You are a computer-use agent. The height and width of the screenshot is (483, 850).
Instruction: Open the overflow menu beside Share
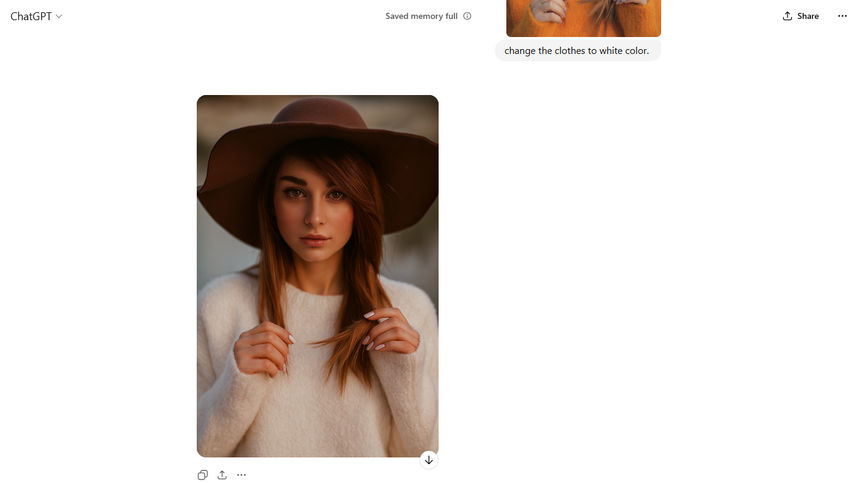[x=842, y=16]
